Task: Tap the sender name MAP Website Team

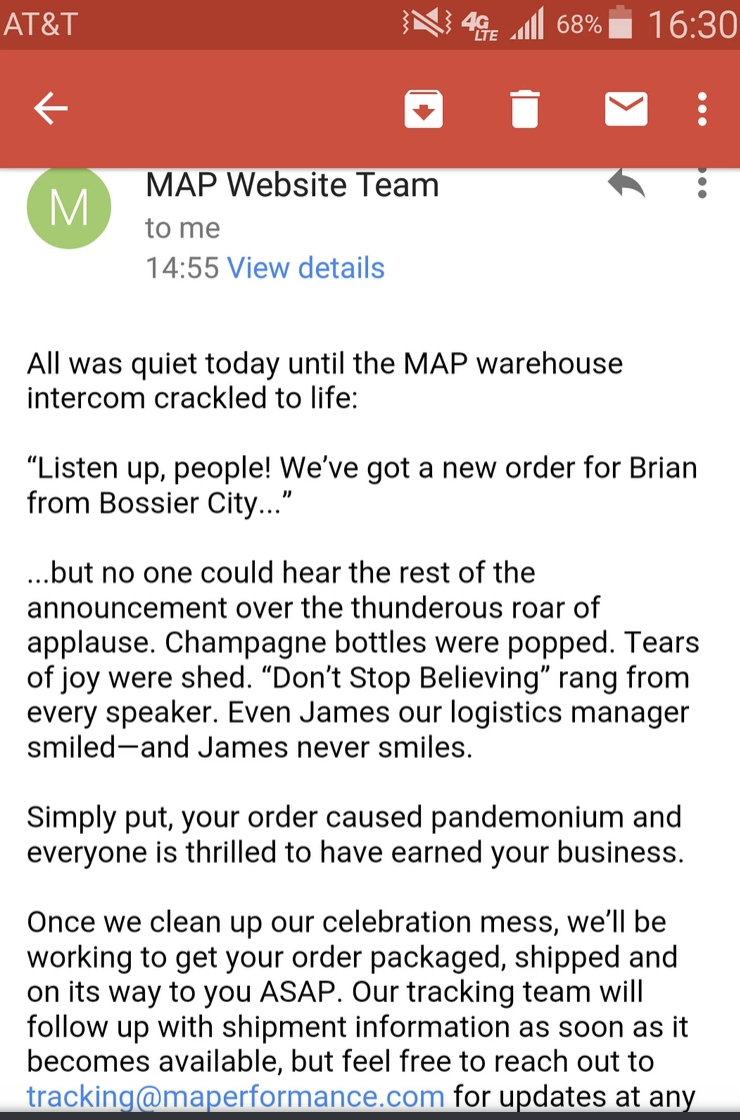Action: pyautogui.click(x=291, y=184)
